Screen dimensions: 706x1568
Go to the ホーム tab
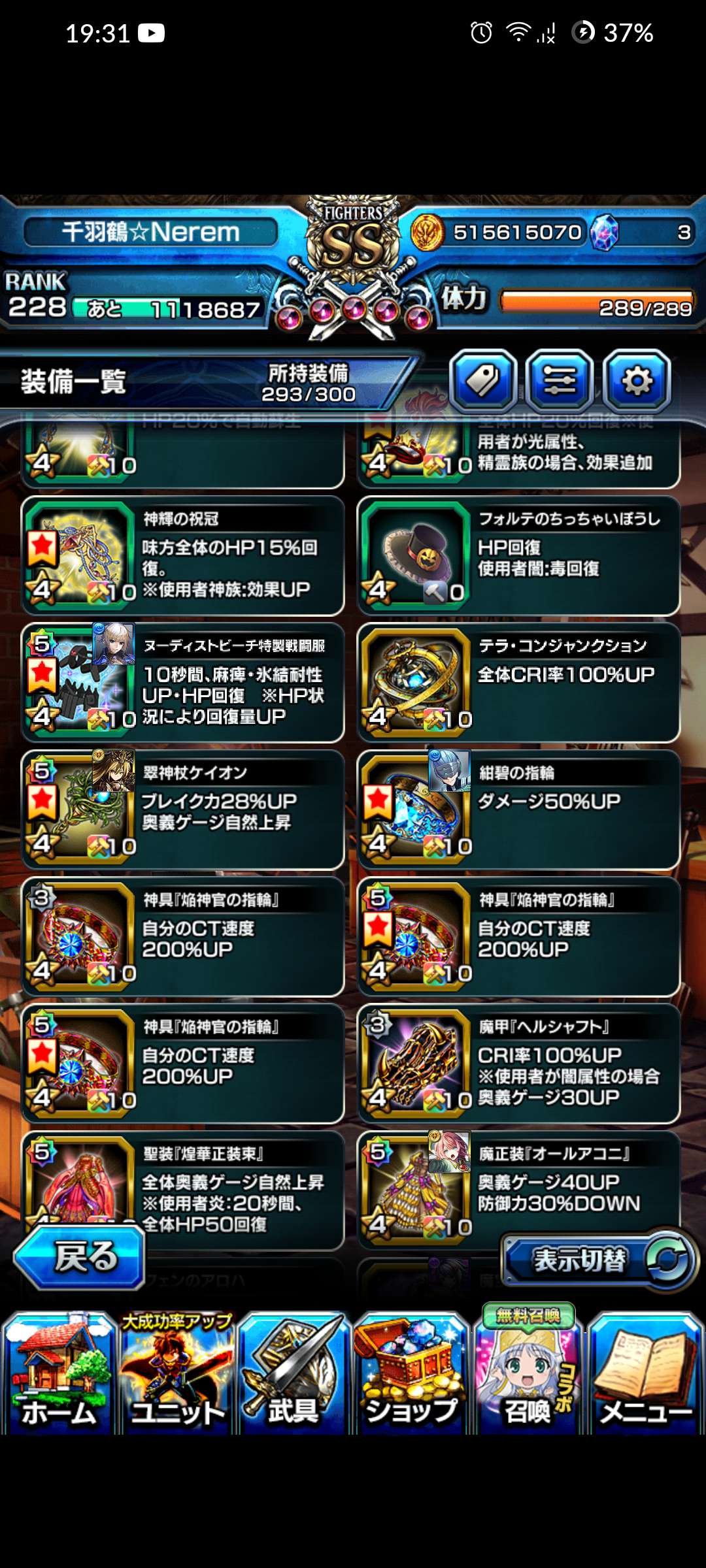[59, 1373]
